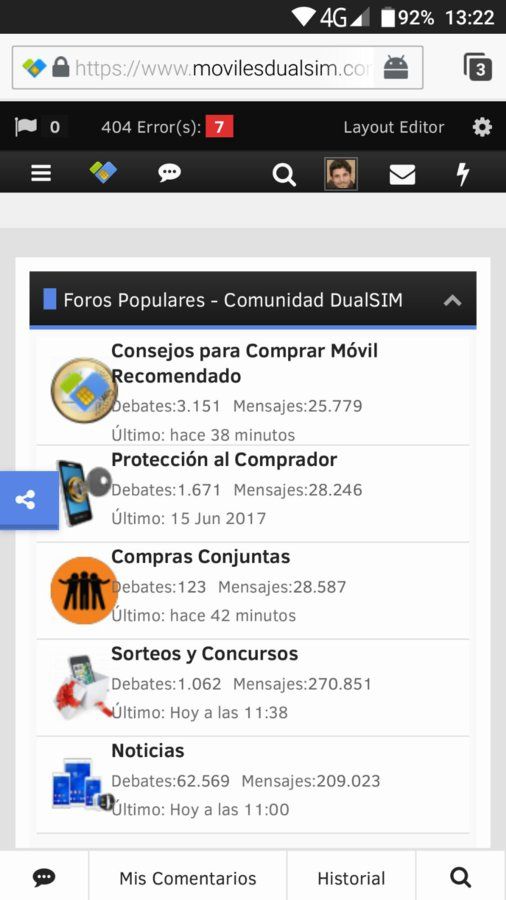Open the Protección al Comprador forum
Screen dimensions: 506x900
(x=224, y=459)
